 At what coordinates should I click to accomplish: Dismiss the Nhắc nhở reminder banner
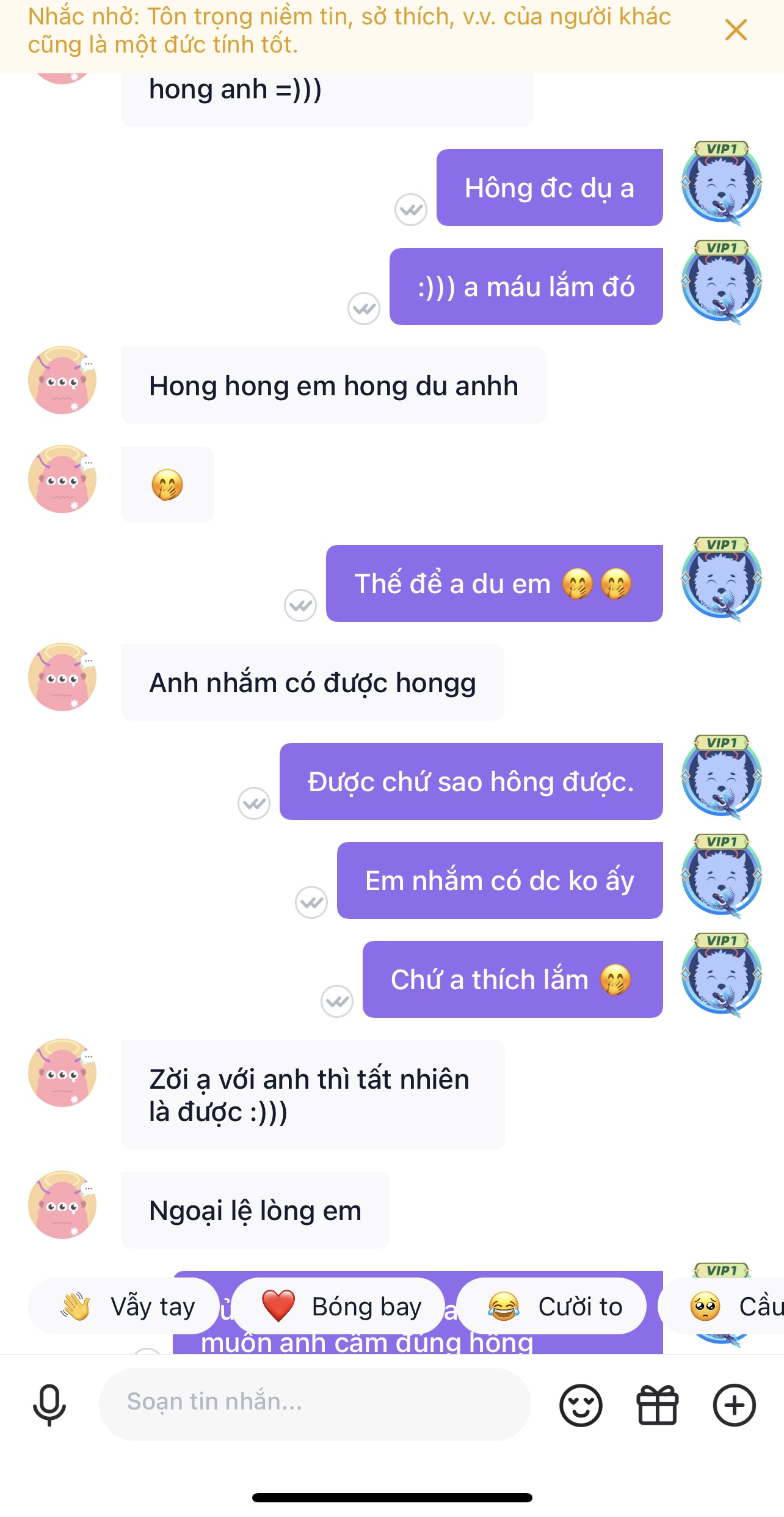(x=736, y=29)
